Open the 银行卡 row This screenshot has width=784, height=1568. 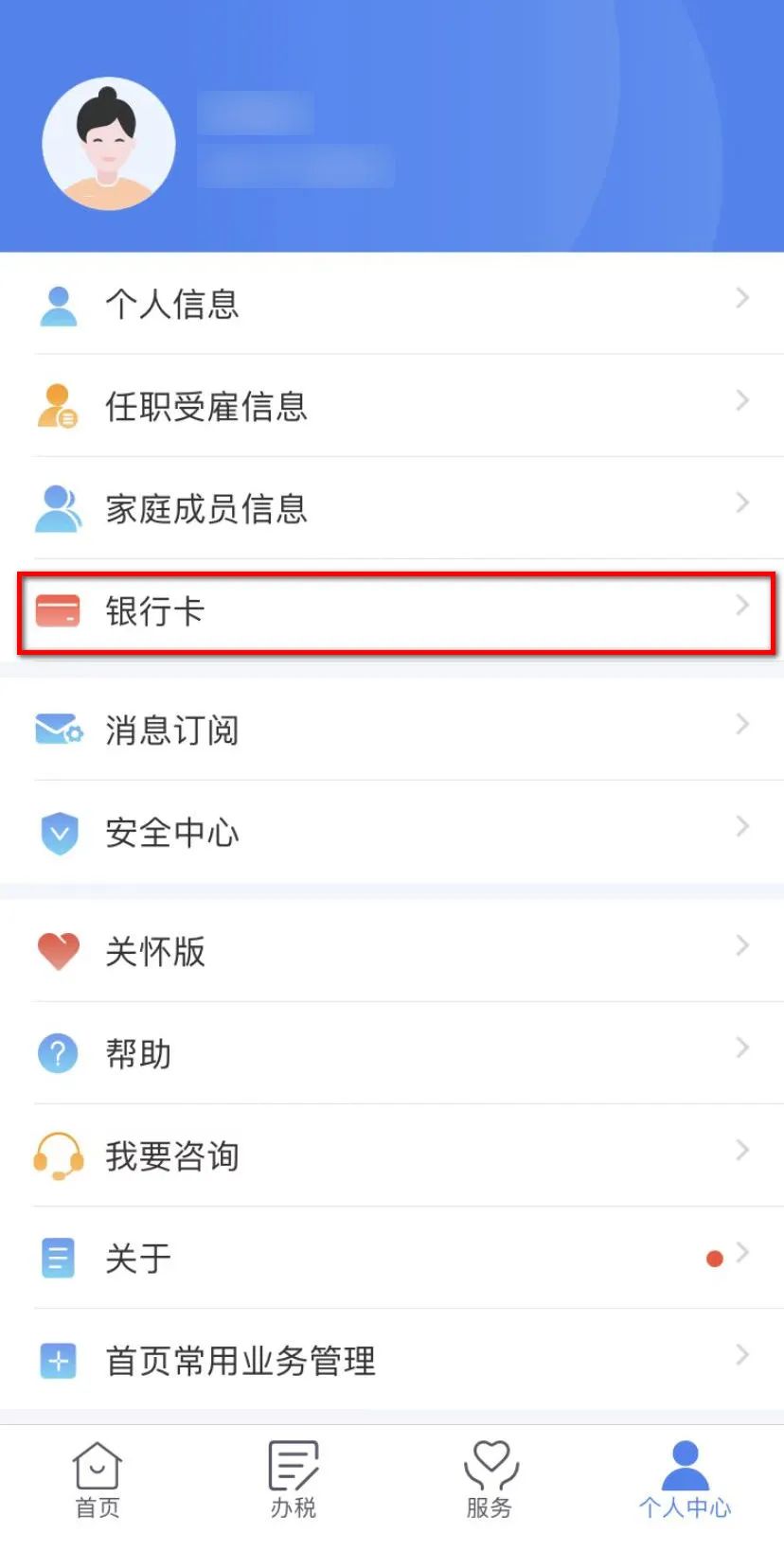point(392,611)
